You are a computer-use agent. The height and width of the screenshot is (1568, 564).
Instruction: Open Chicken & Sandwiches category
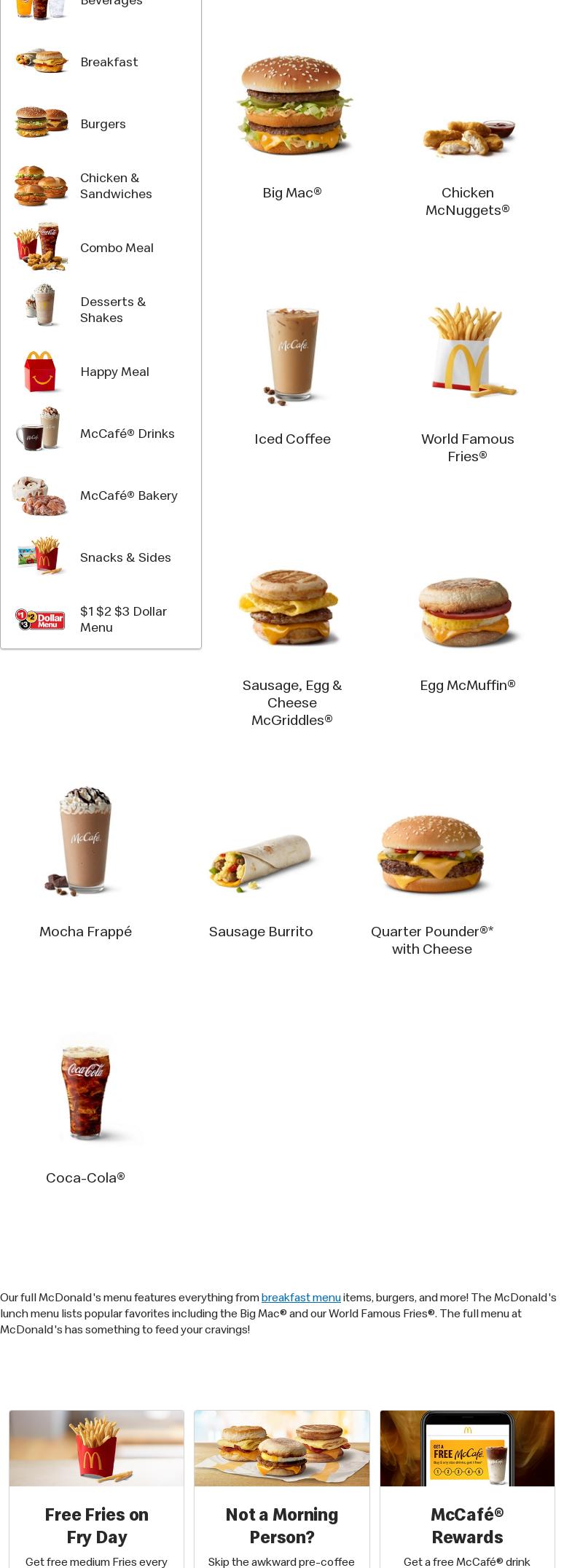coord(116,186)
